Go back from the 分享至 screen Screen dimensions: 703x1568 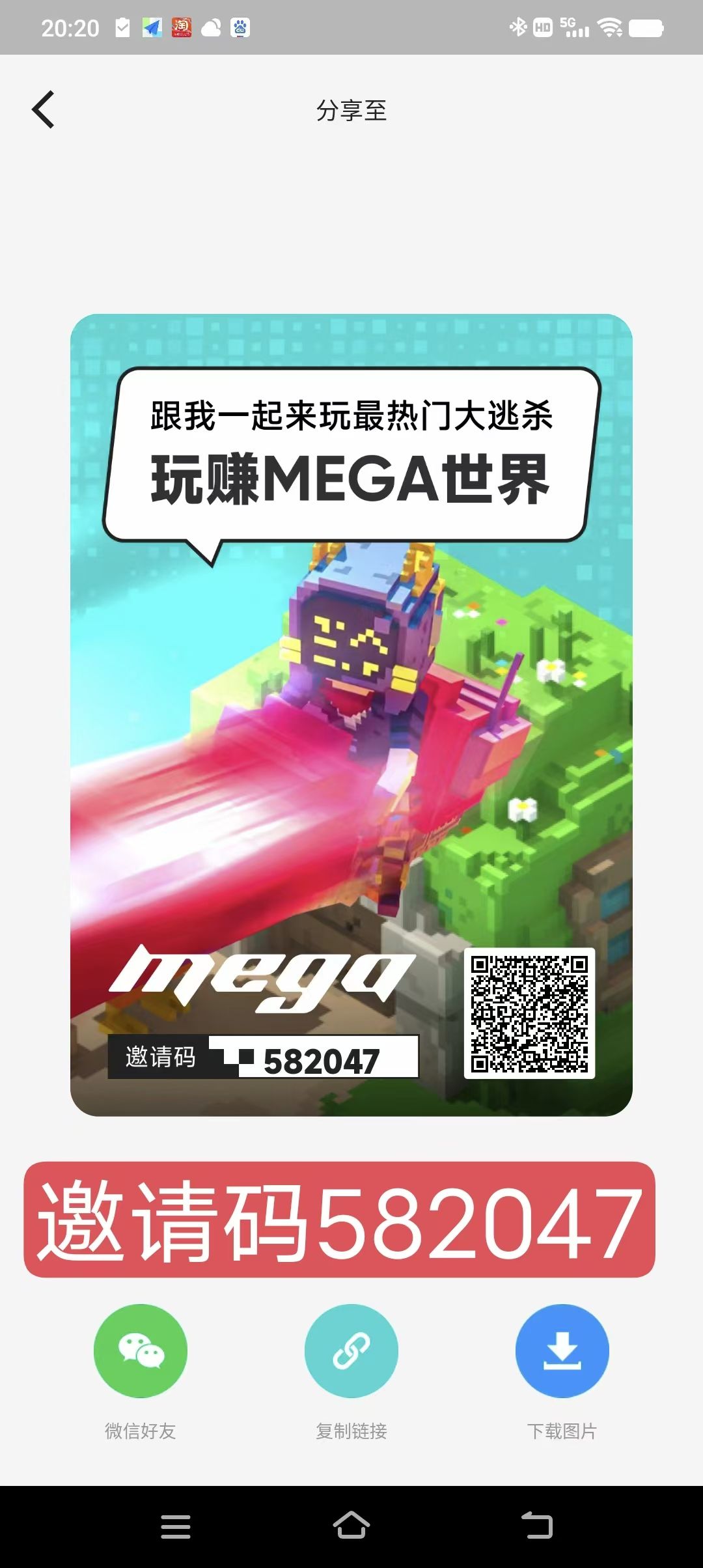[x=43, y=109]
